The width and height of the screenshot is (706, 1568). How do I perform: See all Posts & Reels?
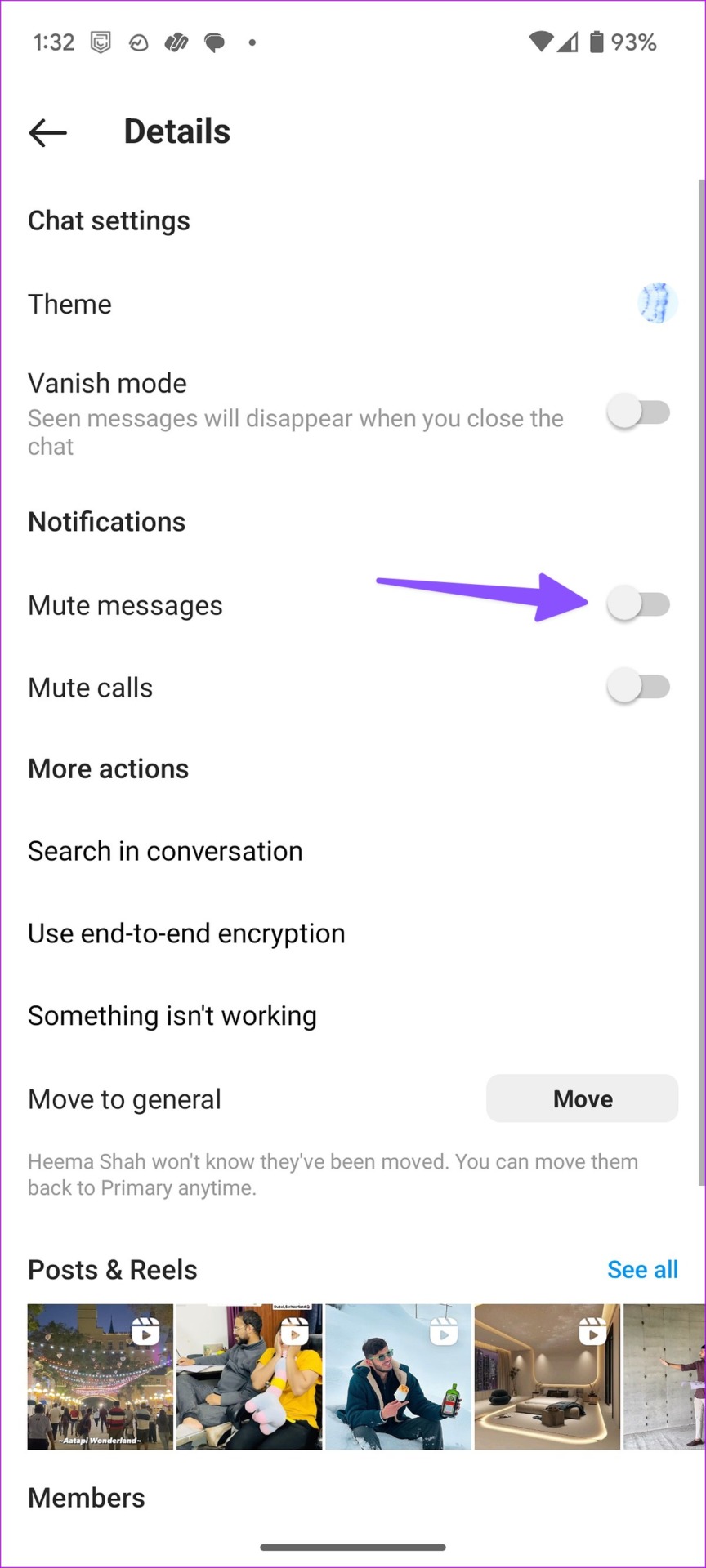(x=642, y=1270)
